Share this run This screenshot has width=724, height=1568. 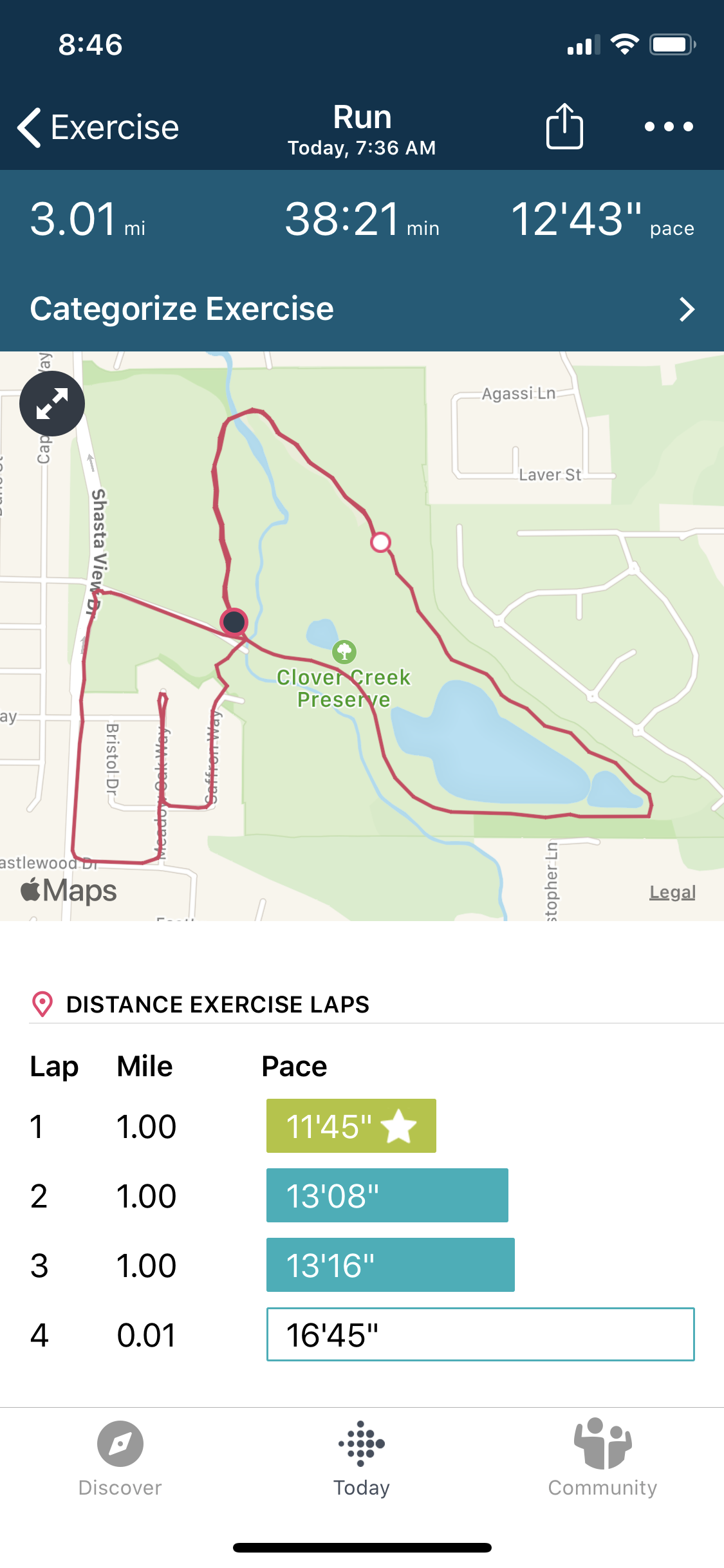(564, 127)
